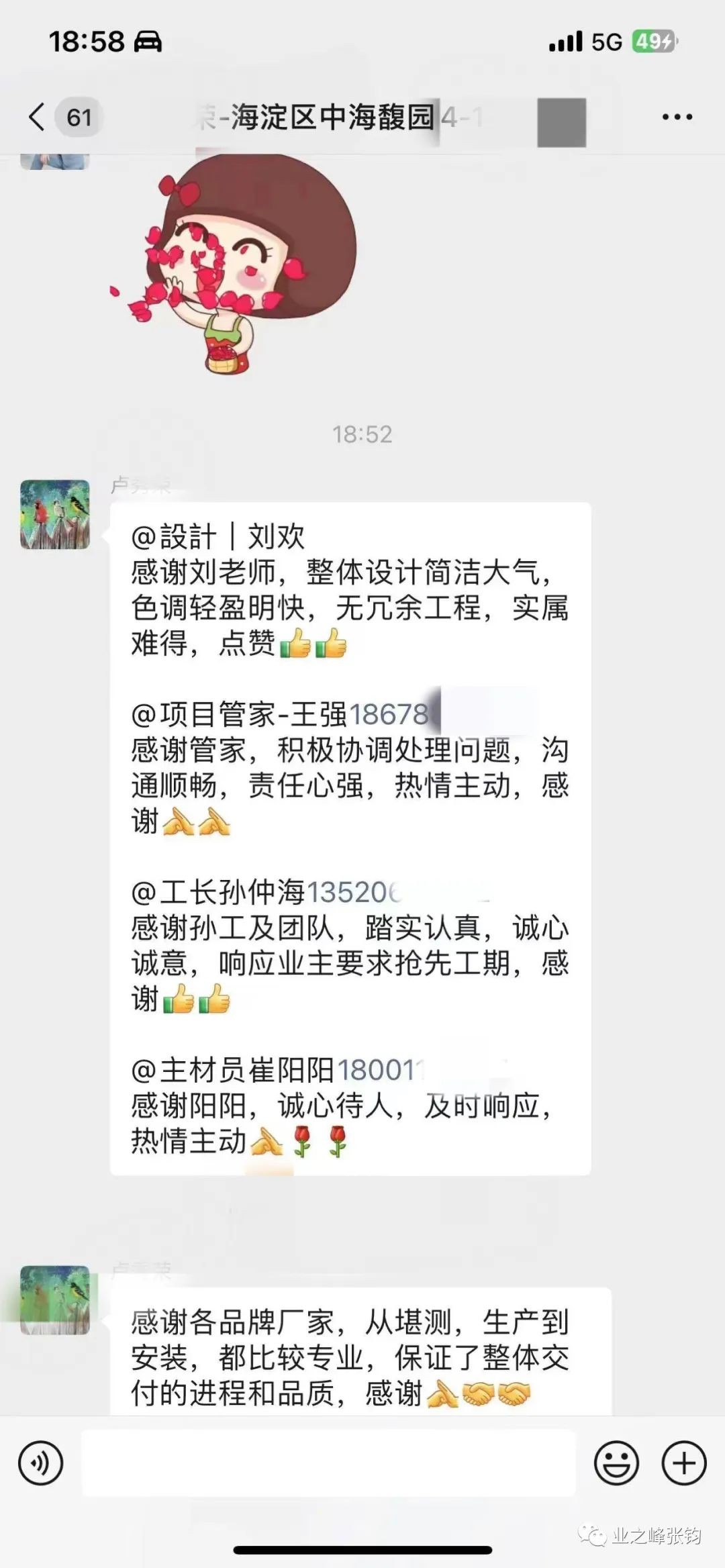
Task: Switch to voice message input
Action: pyautogui.click(x=41, y=1463)
